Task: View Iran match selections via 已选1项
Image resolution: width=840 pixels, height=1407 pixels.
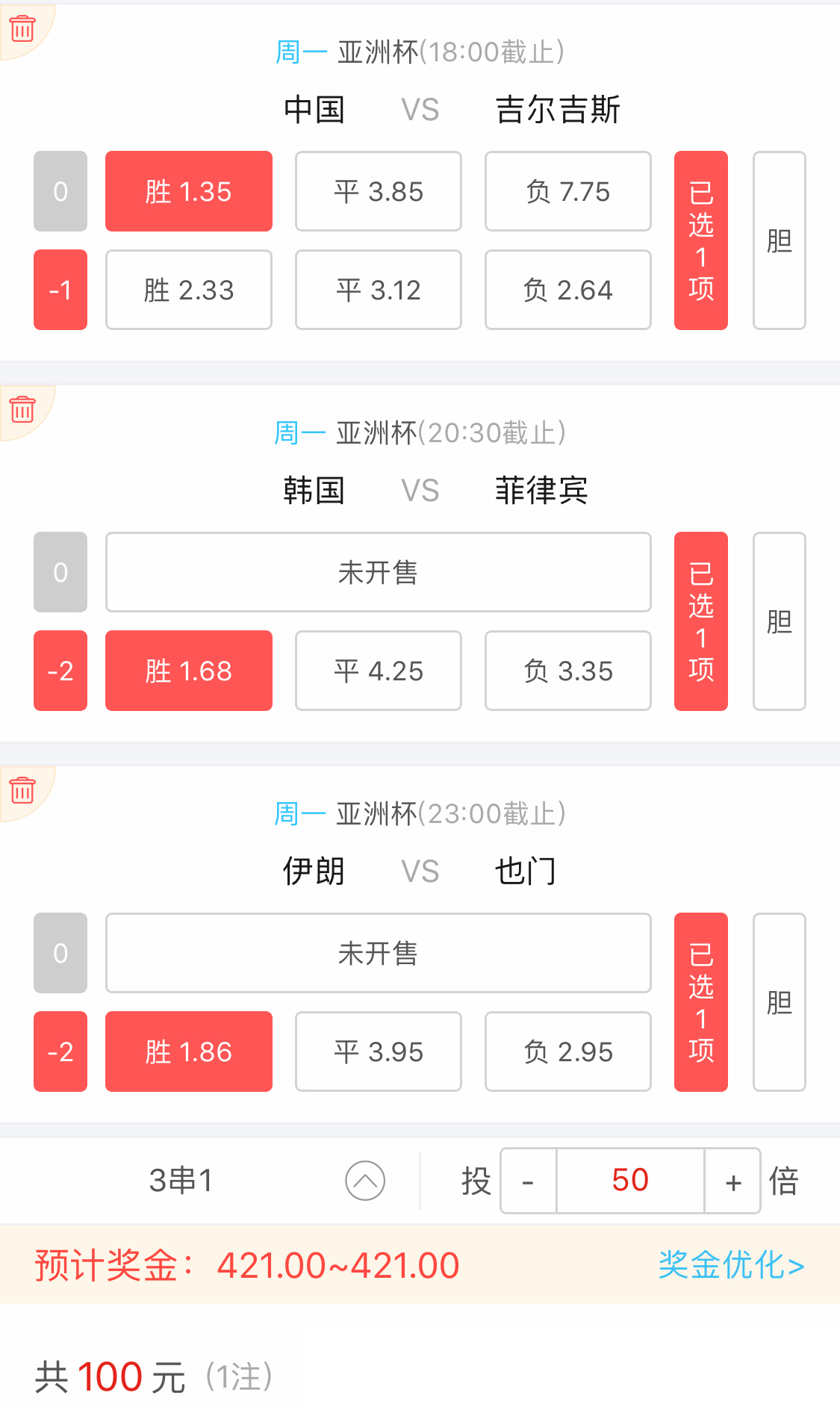Action: coord(700,1002)
